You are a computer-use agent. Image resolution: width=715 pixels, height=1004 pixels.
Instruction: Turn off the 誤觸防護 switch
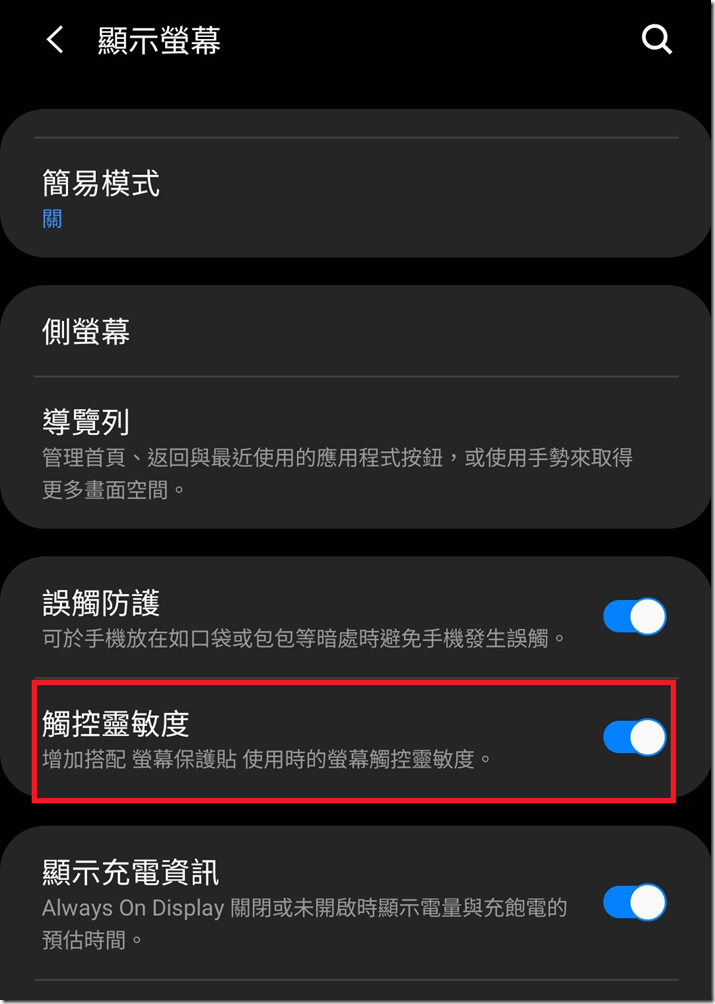tap(634, 617)
